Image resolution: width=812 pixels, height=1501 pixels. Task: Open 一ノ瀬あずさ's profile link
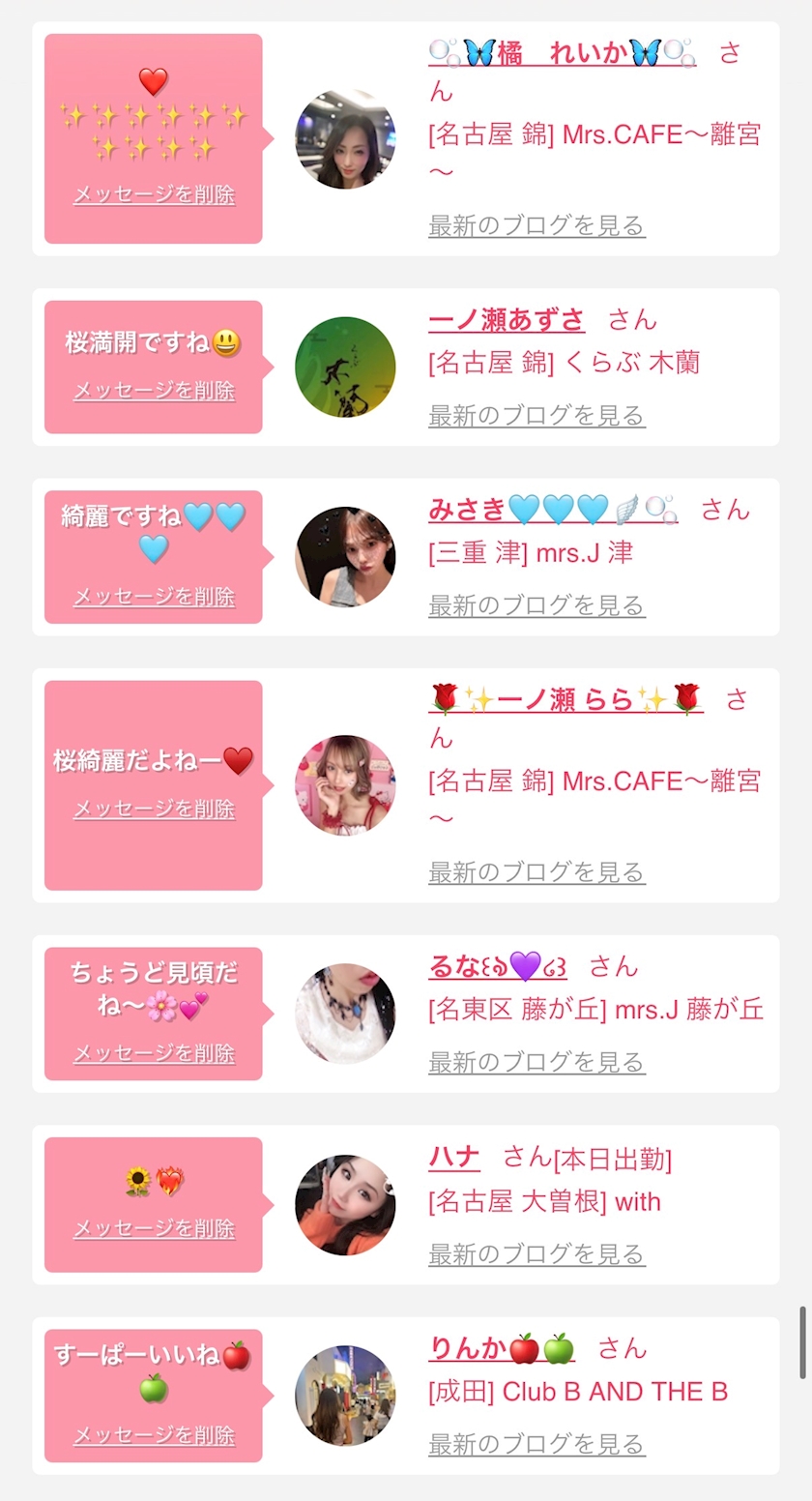click(507, 319)
